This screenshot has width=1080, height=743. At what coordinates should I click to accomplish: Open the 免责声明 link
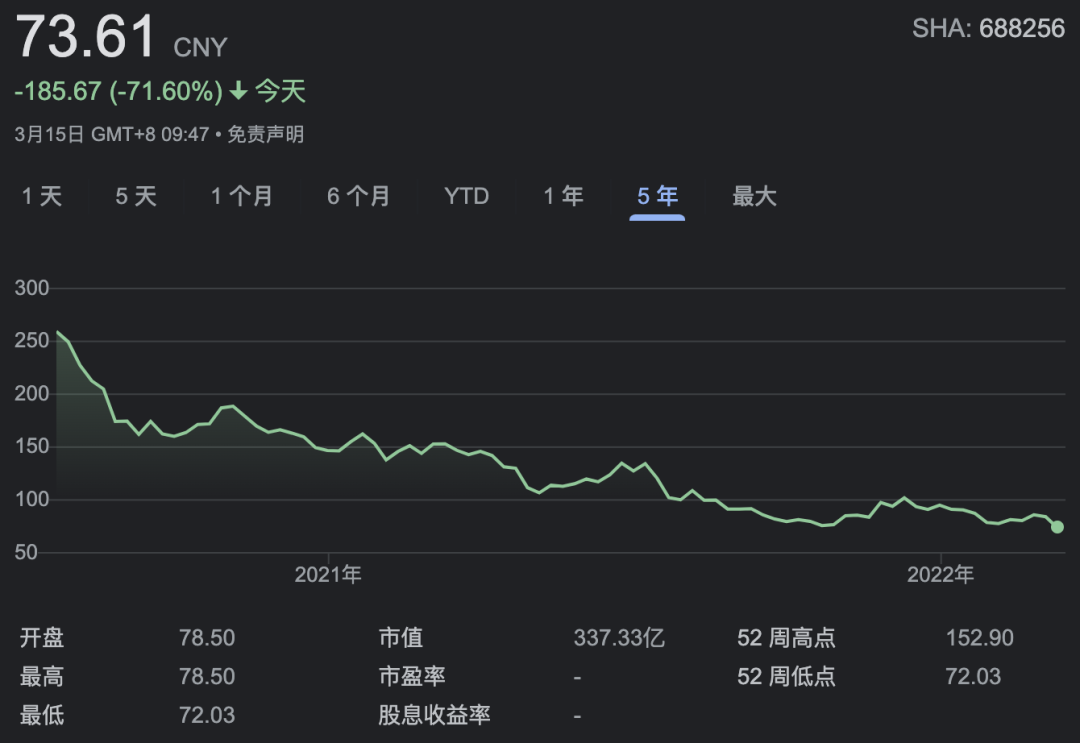265,134
